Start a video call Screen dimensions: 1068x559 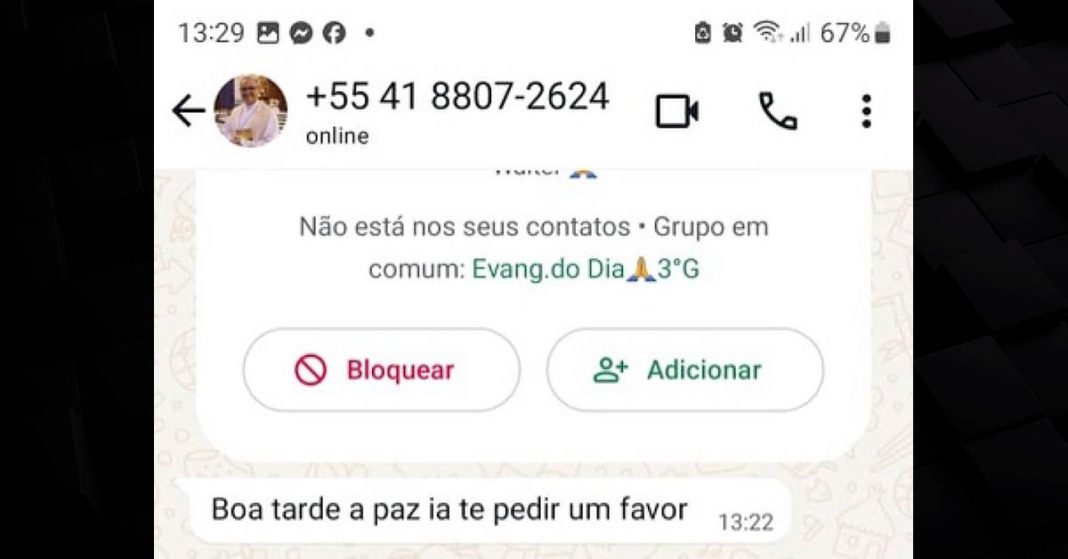pyautogui.click(x=677, y=111)
